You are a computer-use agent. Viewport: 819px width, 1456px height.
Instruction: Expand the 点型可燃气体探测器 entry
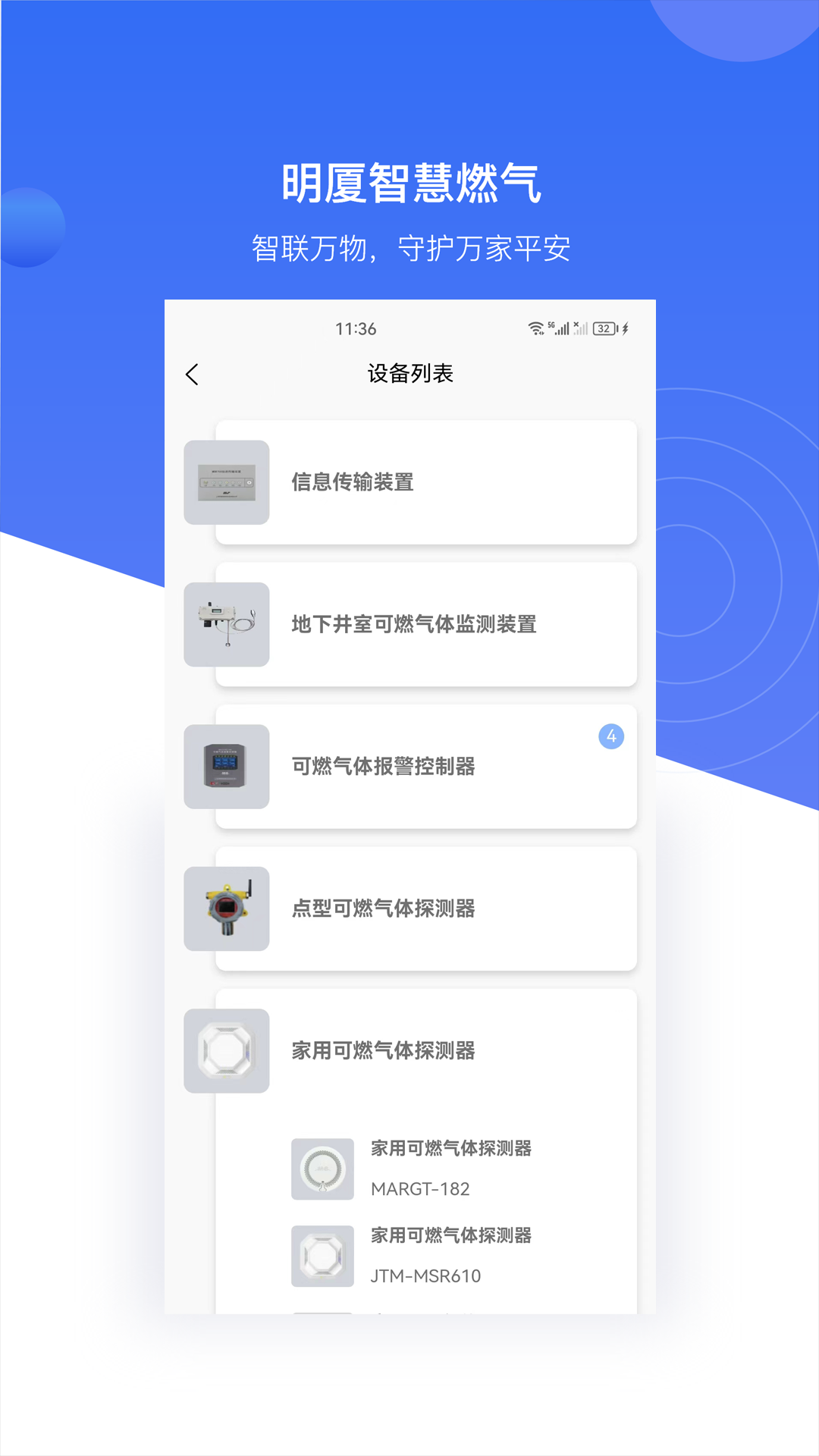[x=426, y=908]
